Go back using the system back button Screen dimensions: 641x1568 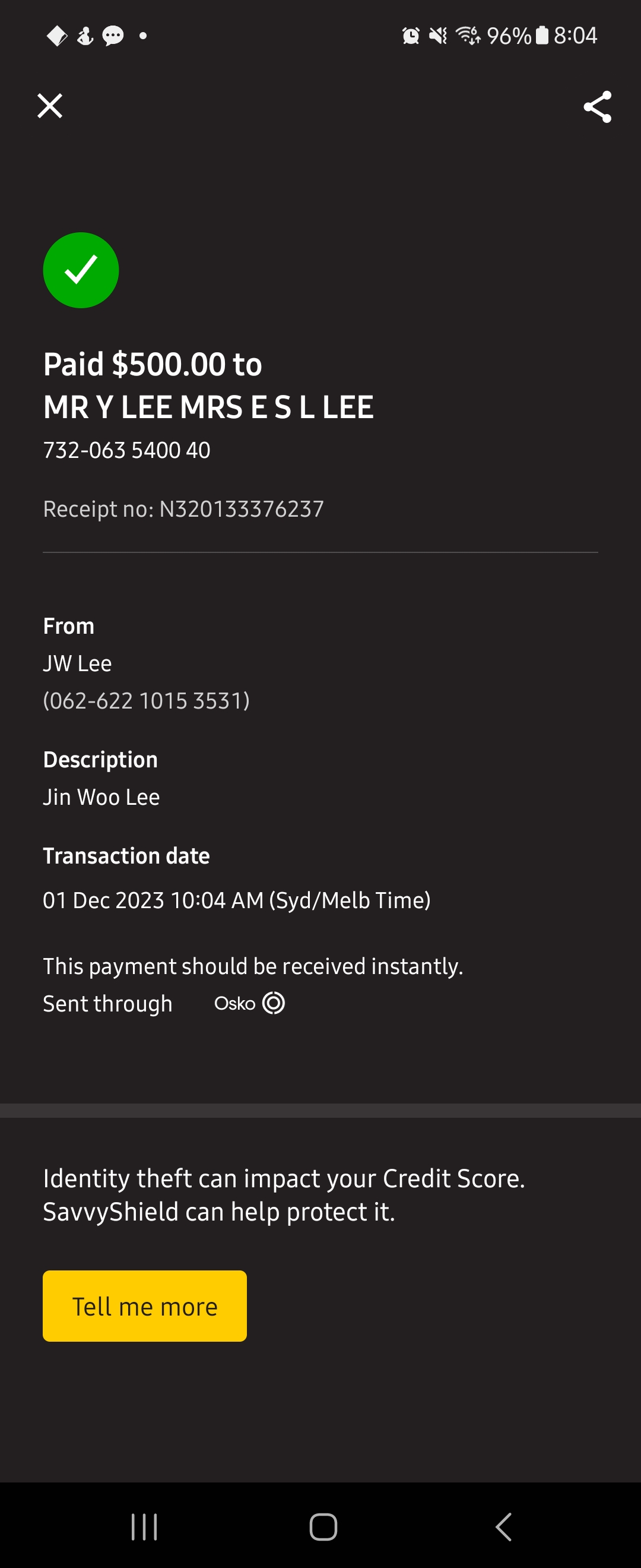(x=503, y=1526)
